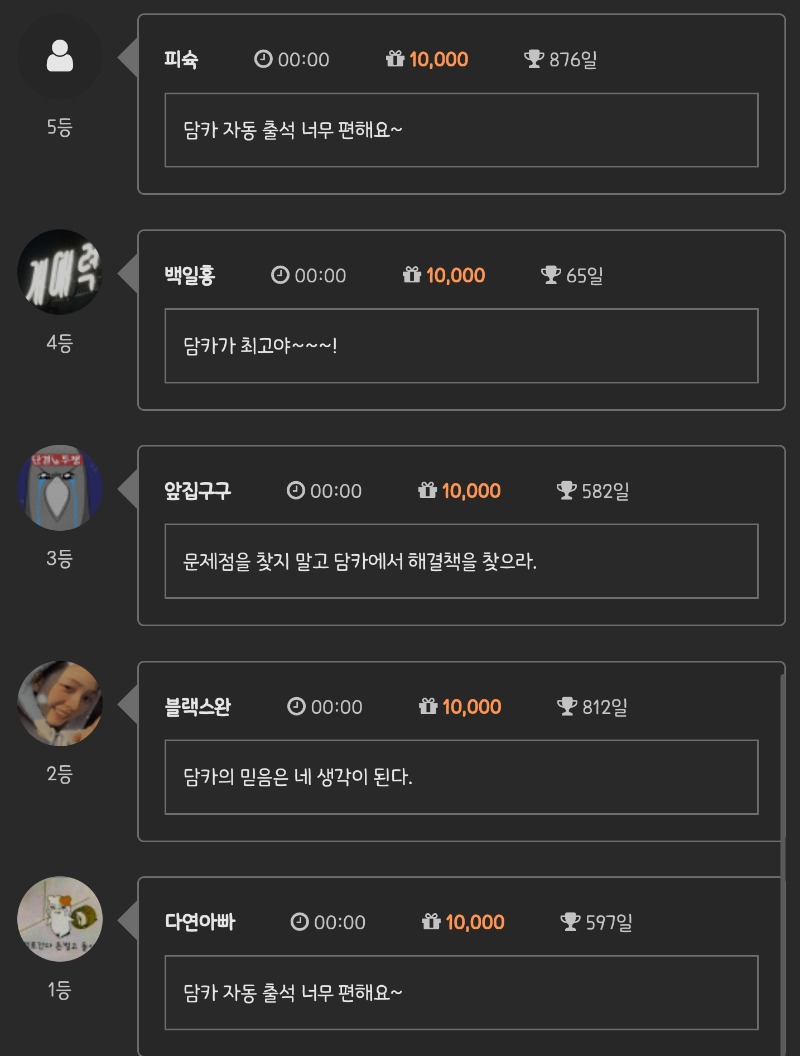This screenshot has width=800, height=1056.
Task: Tap the avatar of 2nd-place user 블랙스완
Action: (x=60, y=703)
